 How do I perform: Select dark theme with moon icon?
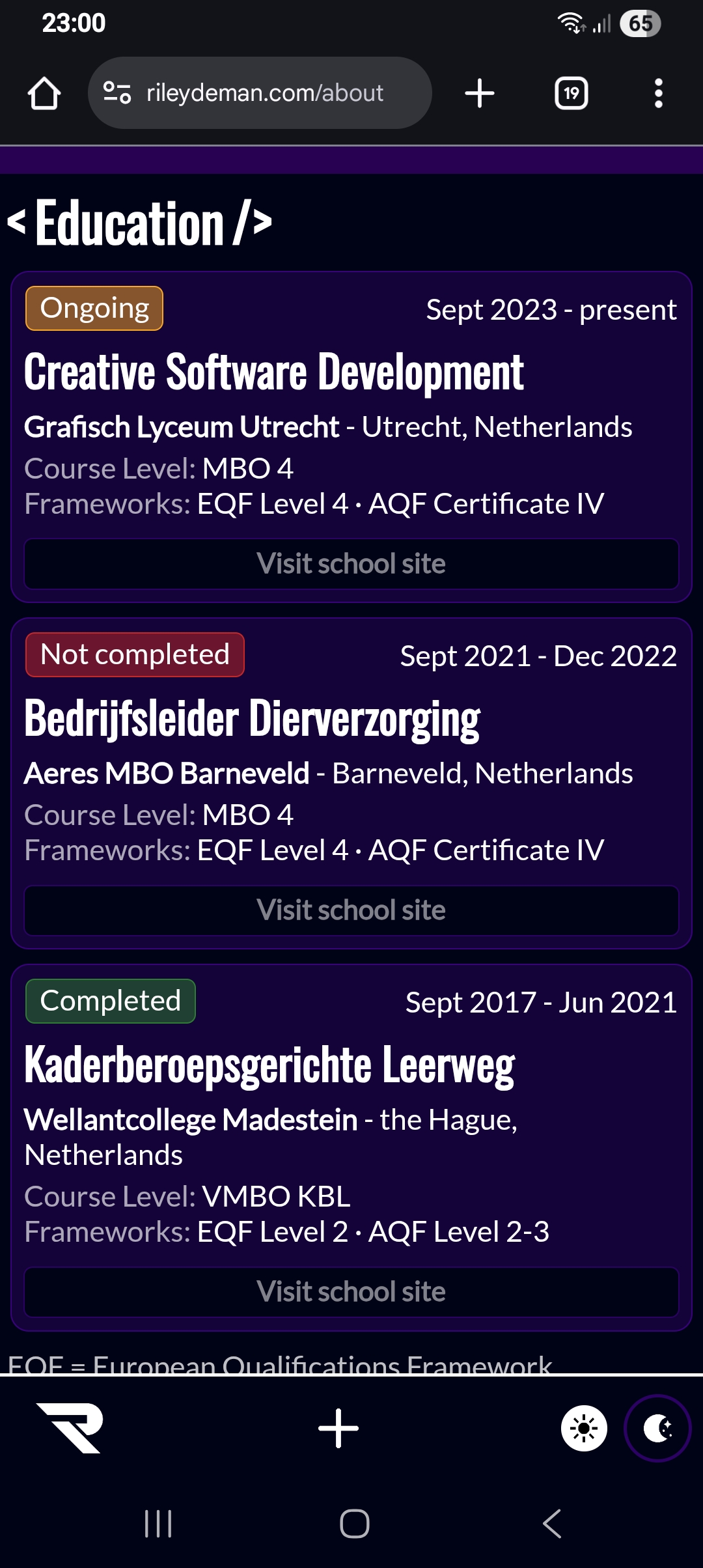tap(657, 1429)
